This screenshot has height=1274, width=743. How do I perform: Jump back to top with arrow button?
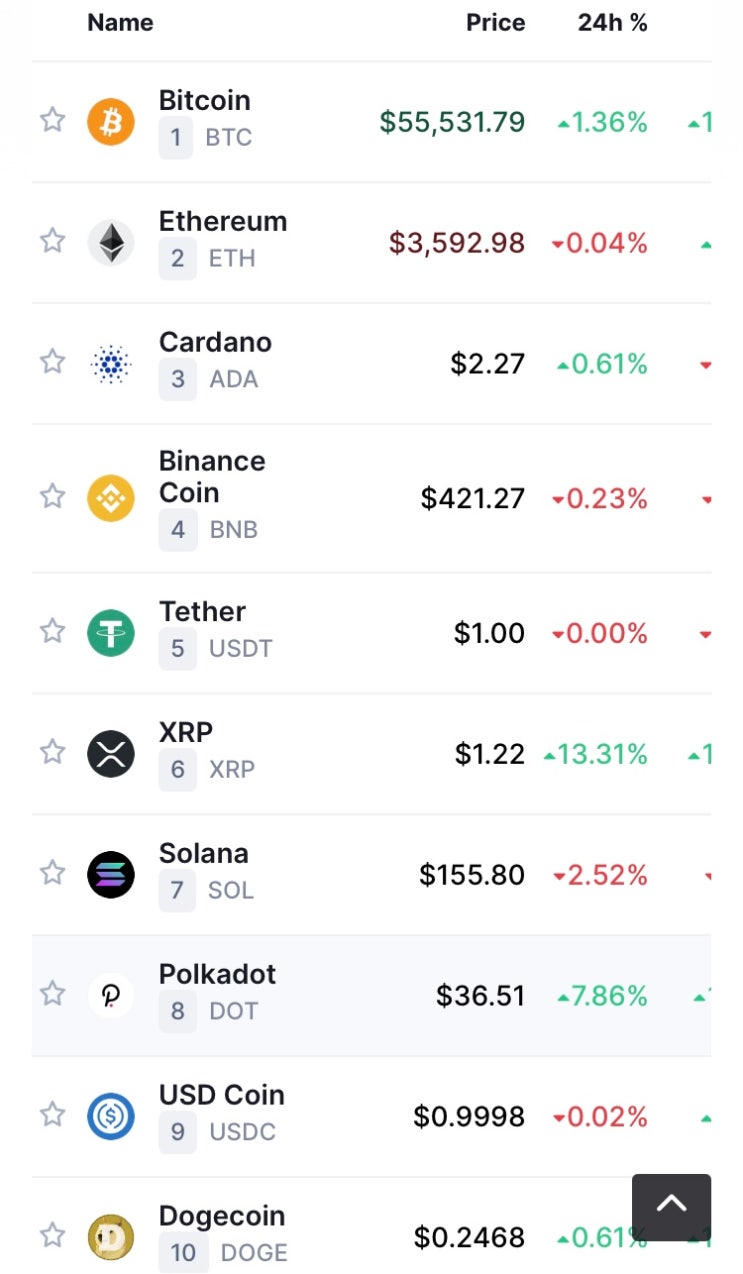click(671, 1207)
